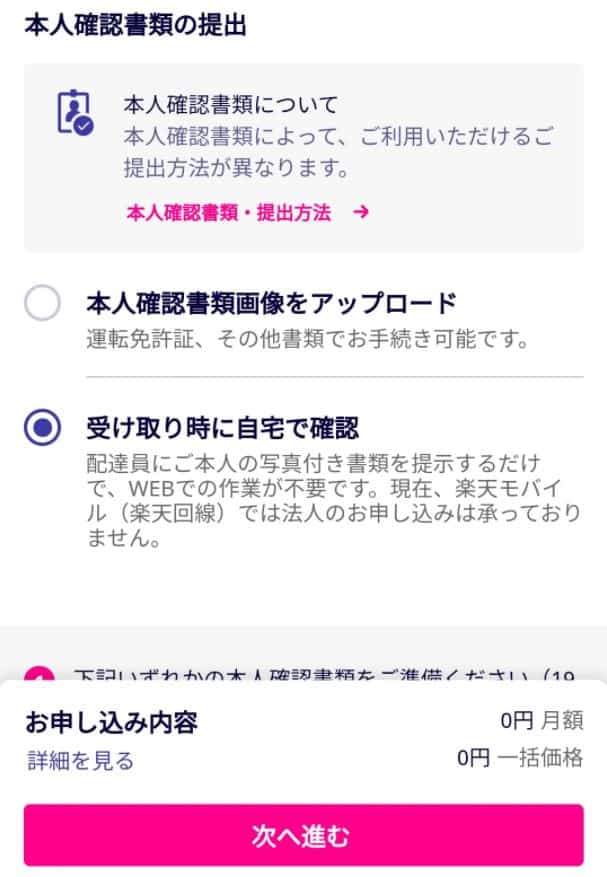Open 詳細を見る for application details
The width and height of the screenshot is (607, 877).
[x=80, y=761]
